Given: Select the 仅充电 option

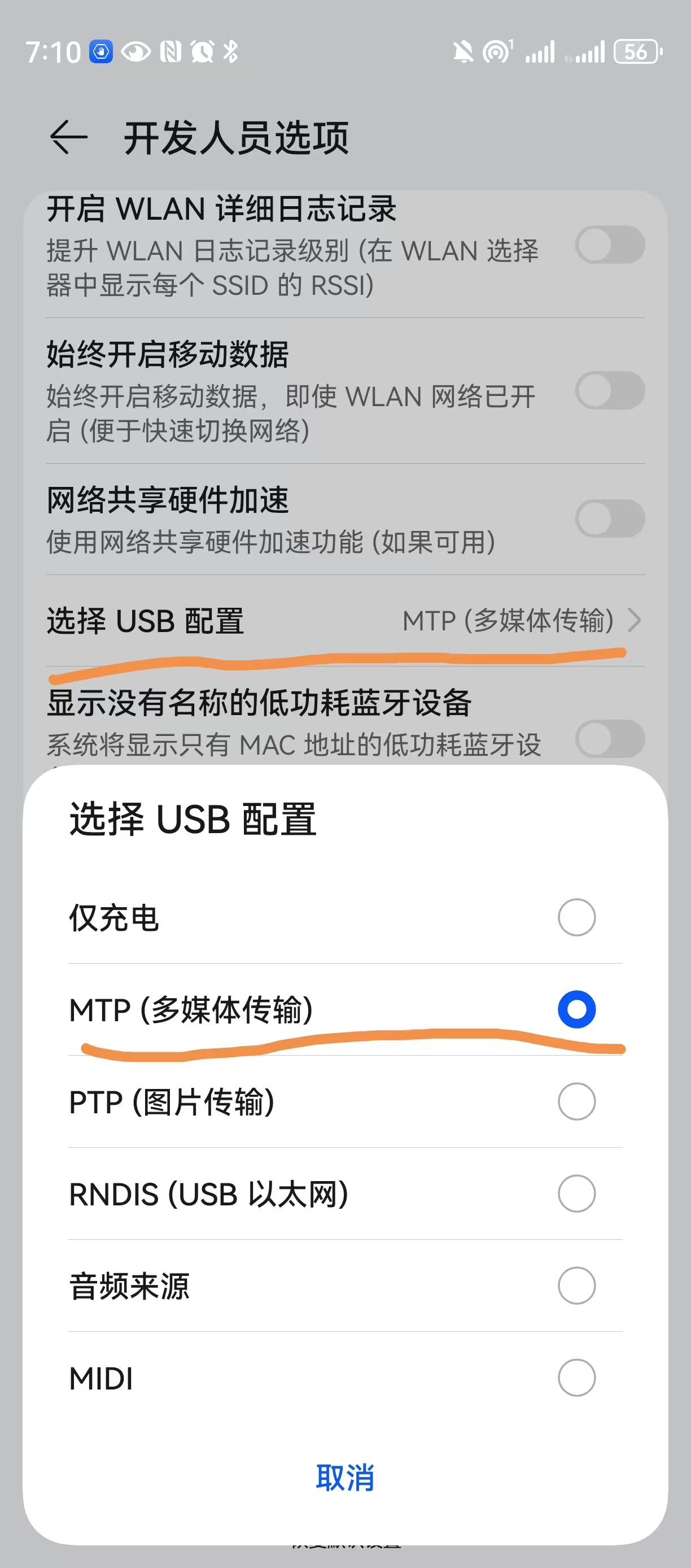Looking at the screenshot, I should coord(345,917).
